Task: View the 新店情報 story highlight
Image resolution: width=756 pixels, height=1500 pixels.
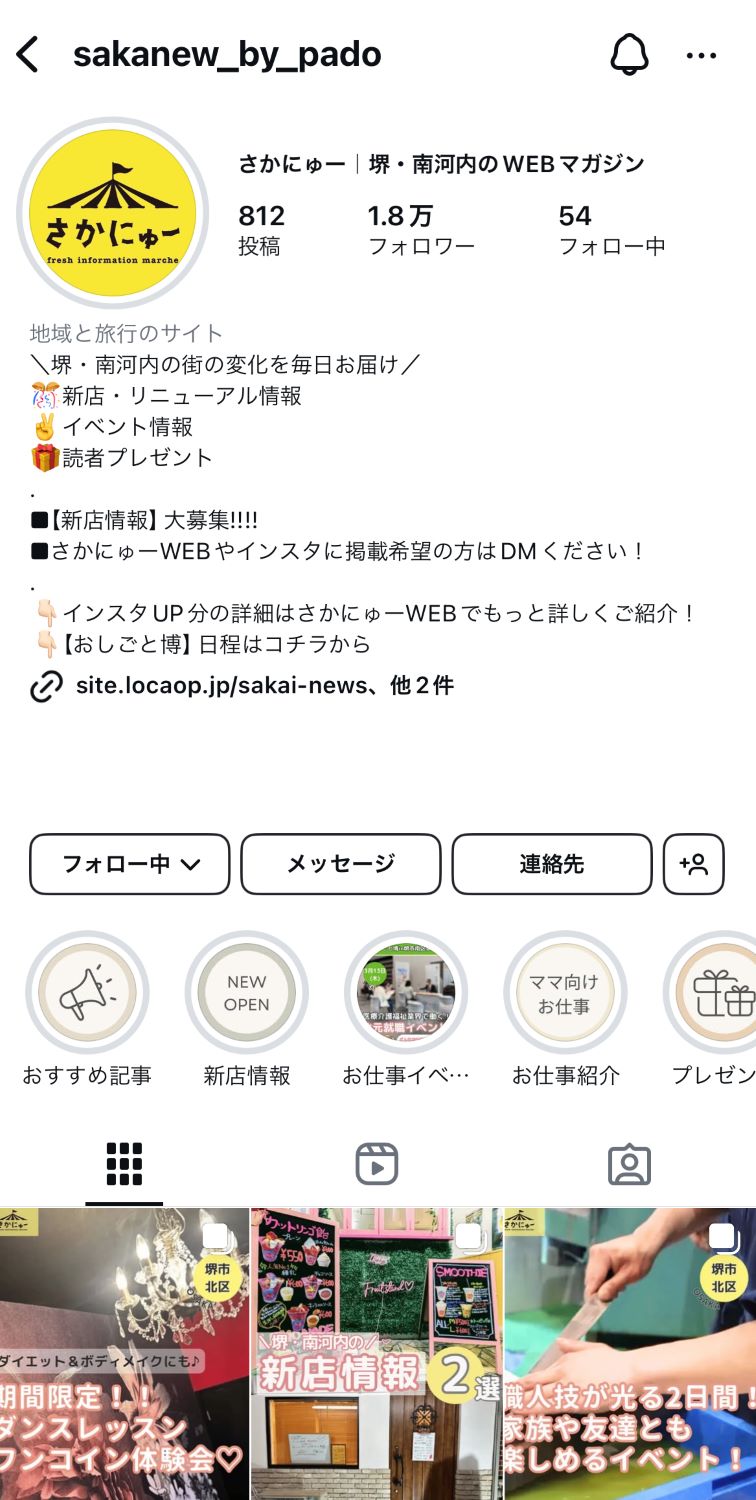Action: pyautogui.click(x=247, y=993)
